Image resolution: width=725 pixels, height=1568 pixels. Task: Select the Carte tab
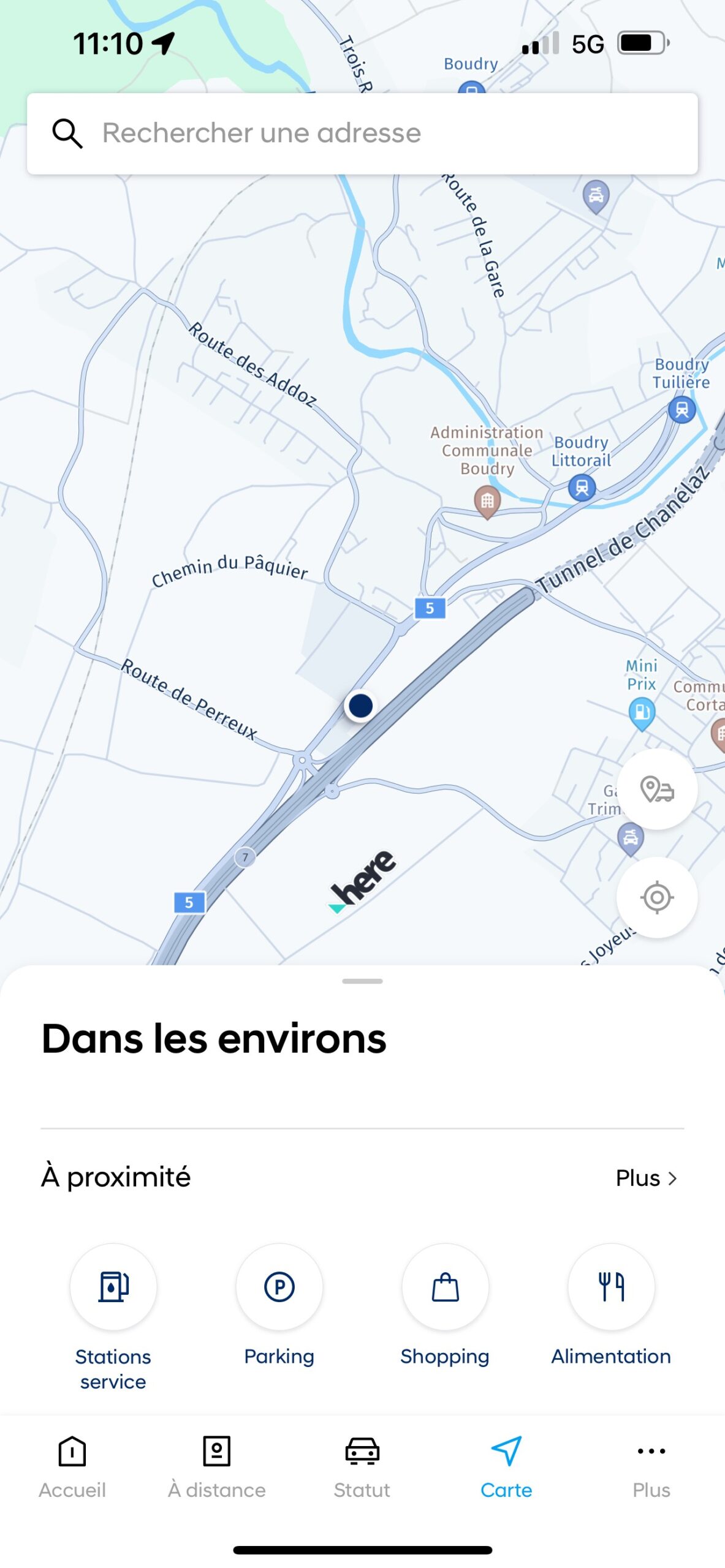pyautogui.click(x=506, y=1466)
